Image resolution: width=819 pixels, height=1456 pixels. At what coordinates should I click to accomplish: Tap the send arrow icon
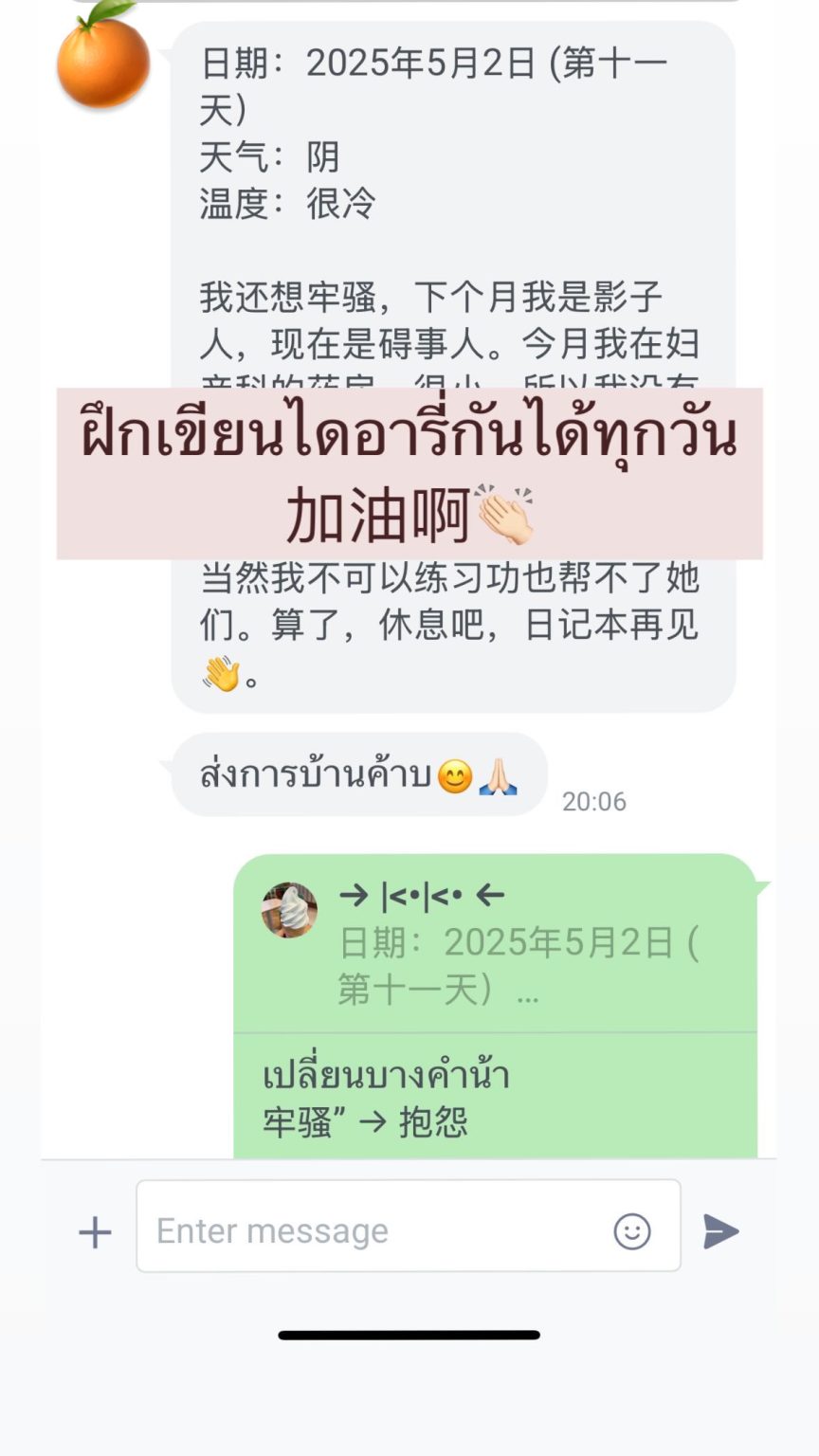(x=722, y=1231)
